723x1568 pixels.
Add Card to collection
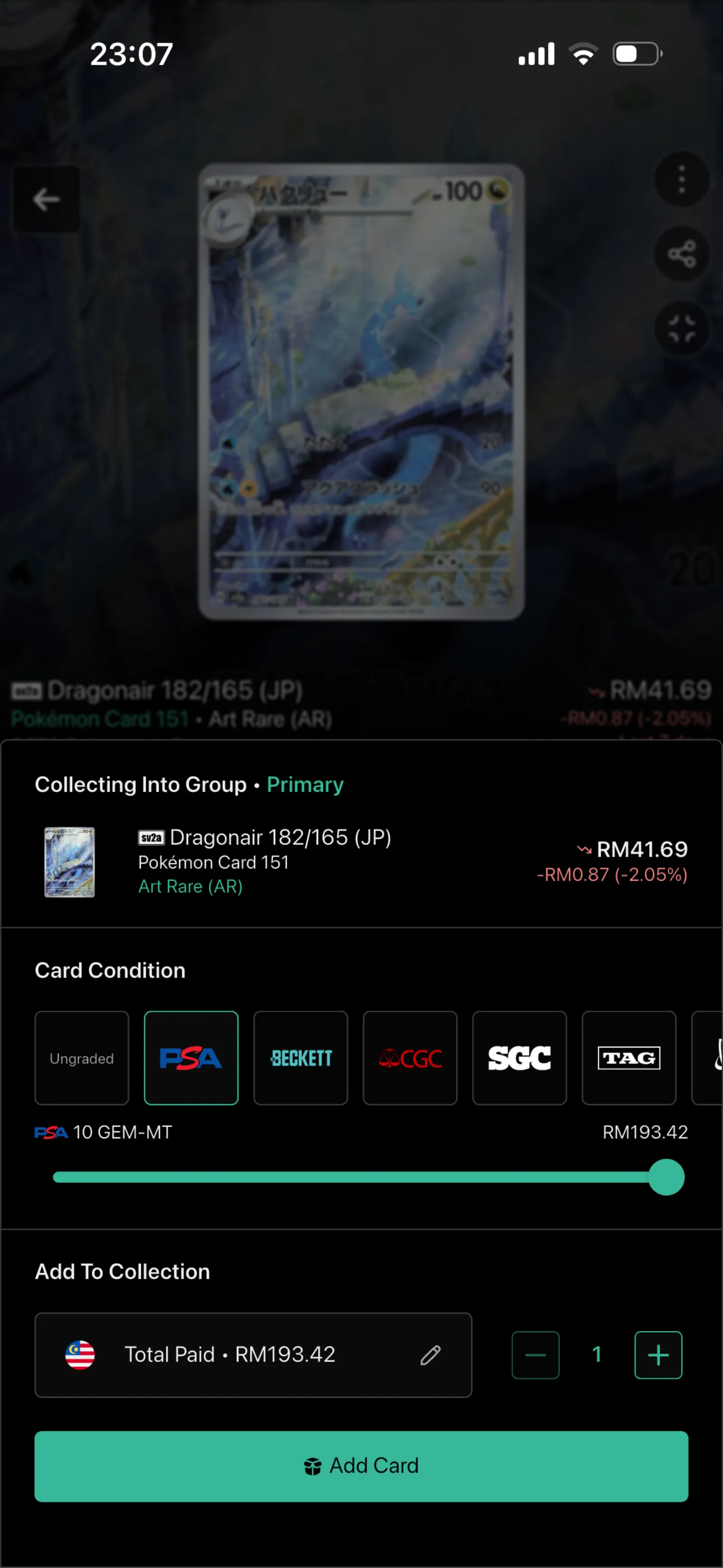tap(361, 1466)
